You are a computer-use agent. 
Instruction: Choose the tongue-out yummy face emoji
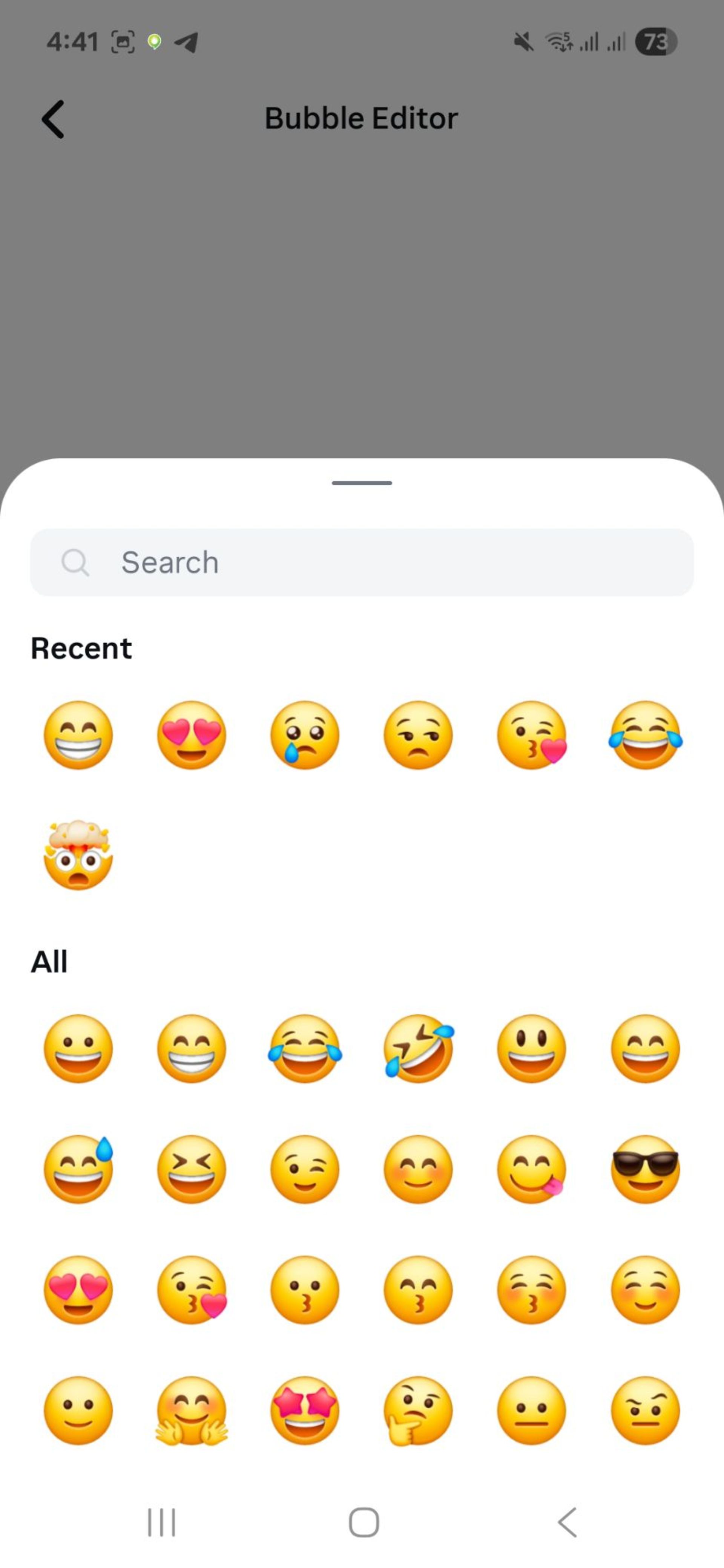point(531,1169)
